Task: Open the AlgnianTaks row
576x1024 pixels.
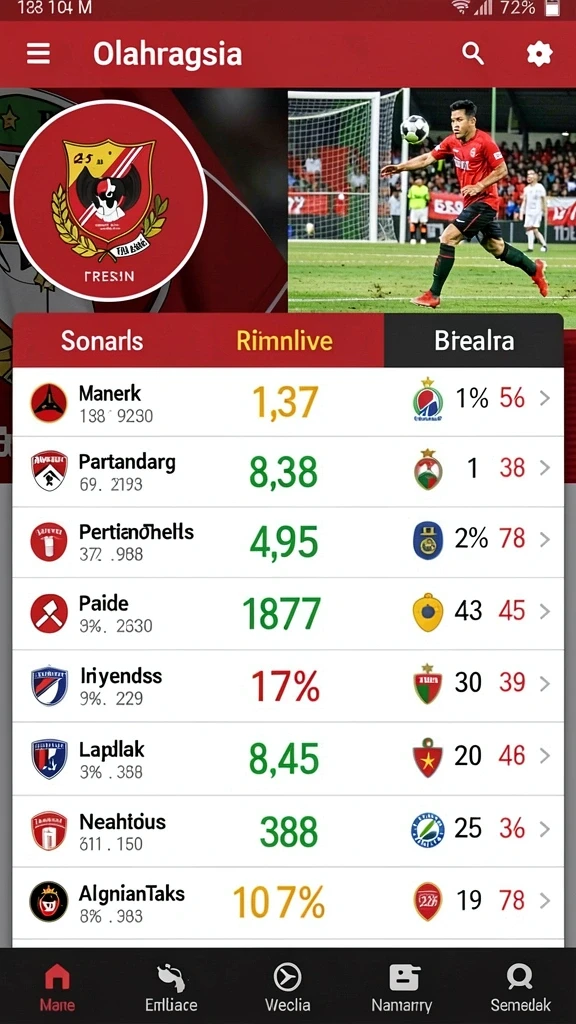Action: [x=288, y=903]
